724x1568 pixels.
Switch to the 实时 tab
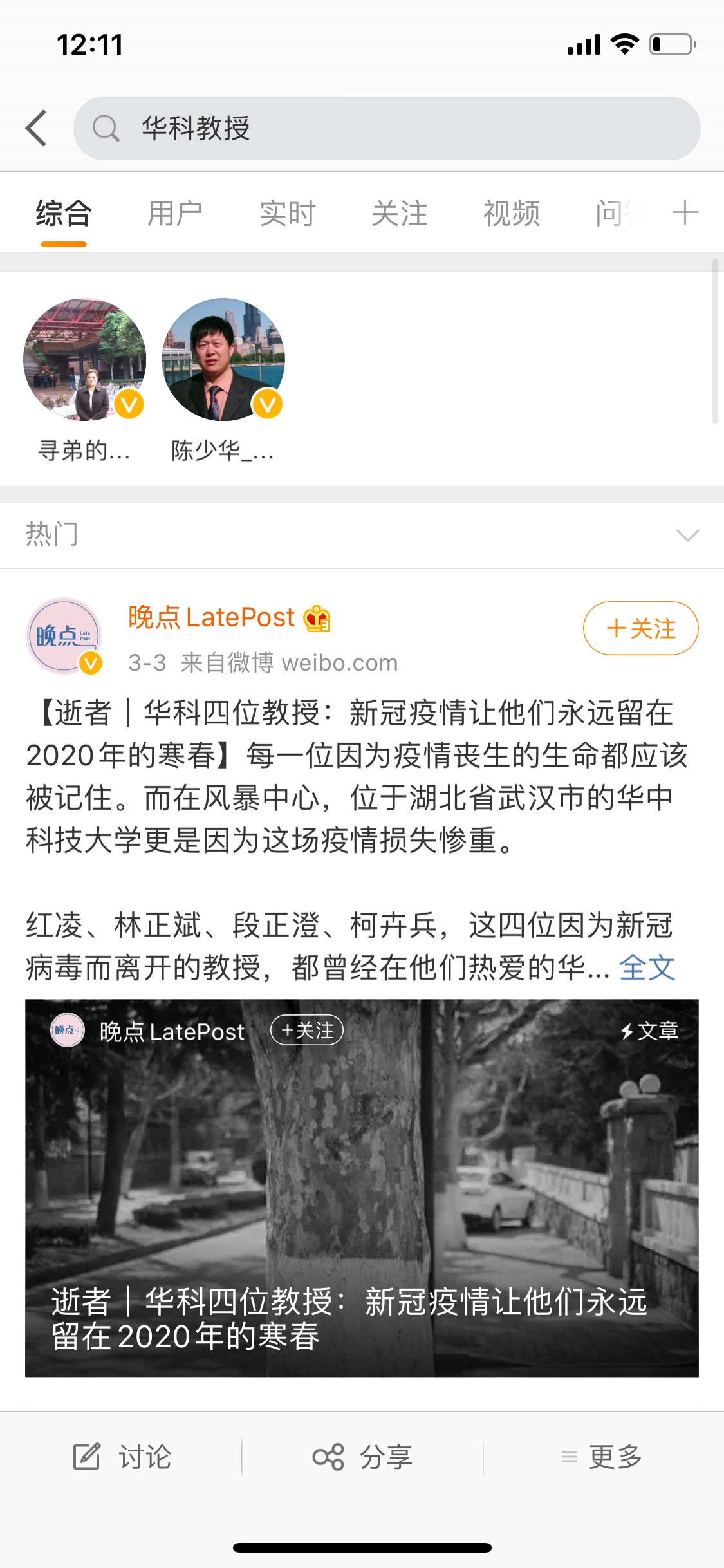[287, 213]
